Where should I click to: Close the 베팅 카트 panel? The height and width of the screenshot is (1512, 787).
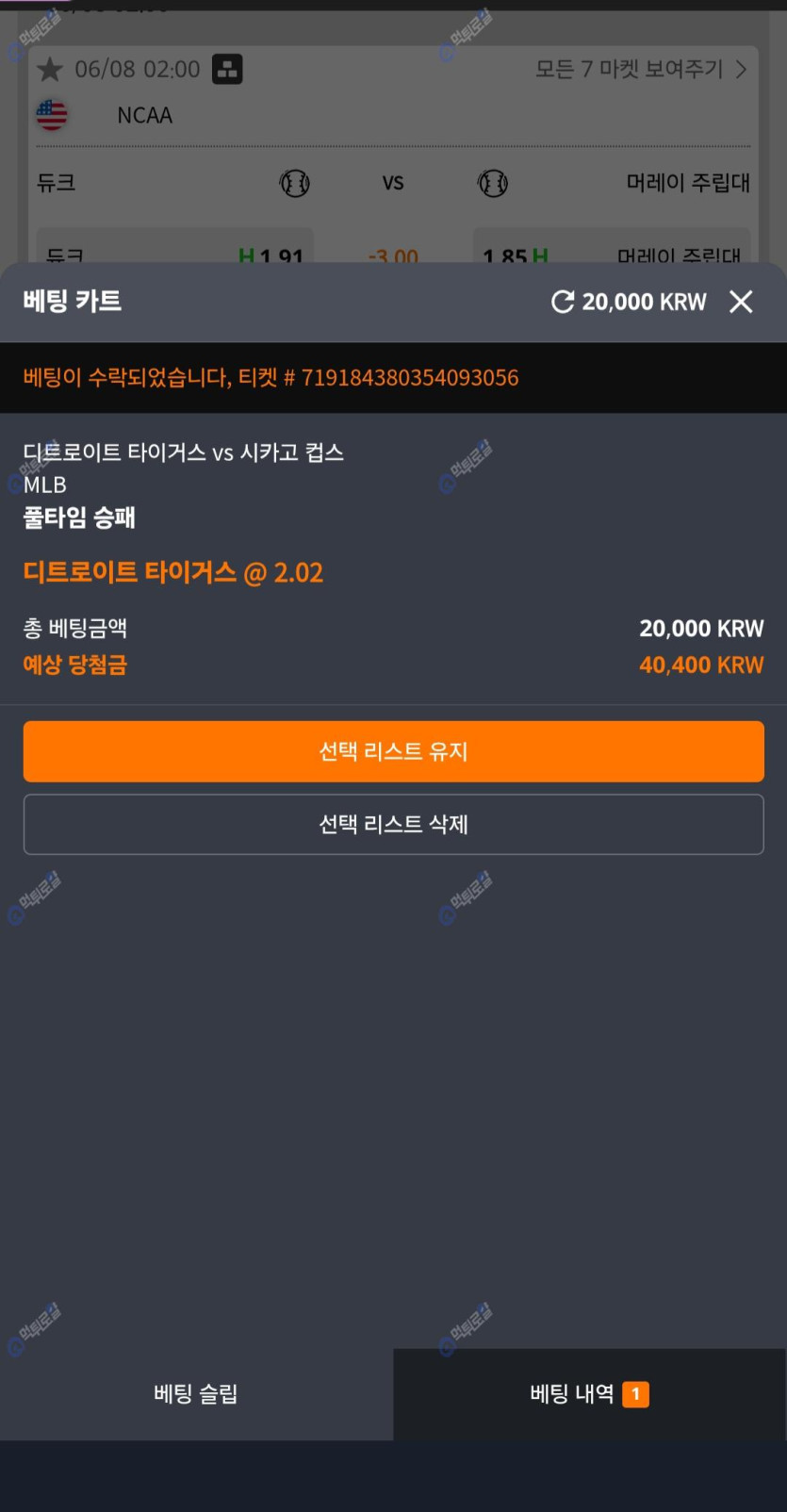point(741,302)
